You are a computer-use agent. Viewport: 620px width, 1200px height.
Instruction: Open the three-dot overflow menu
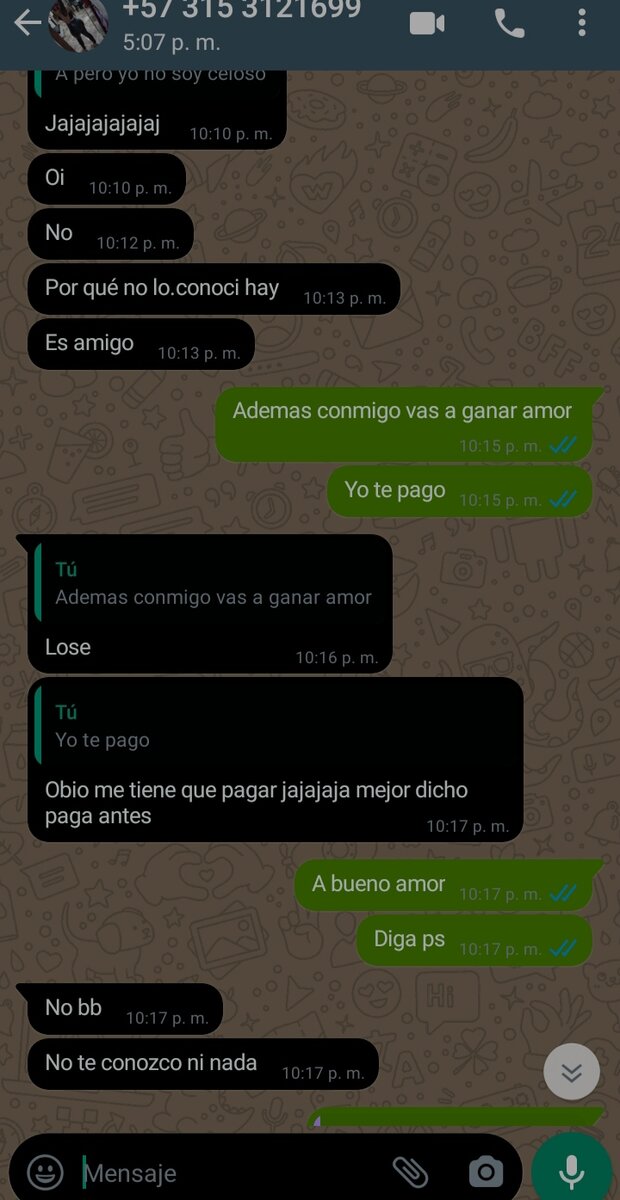(x=581, y=24)
